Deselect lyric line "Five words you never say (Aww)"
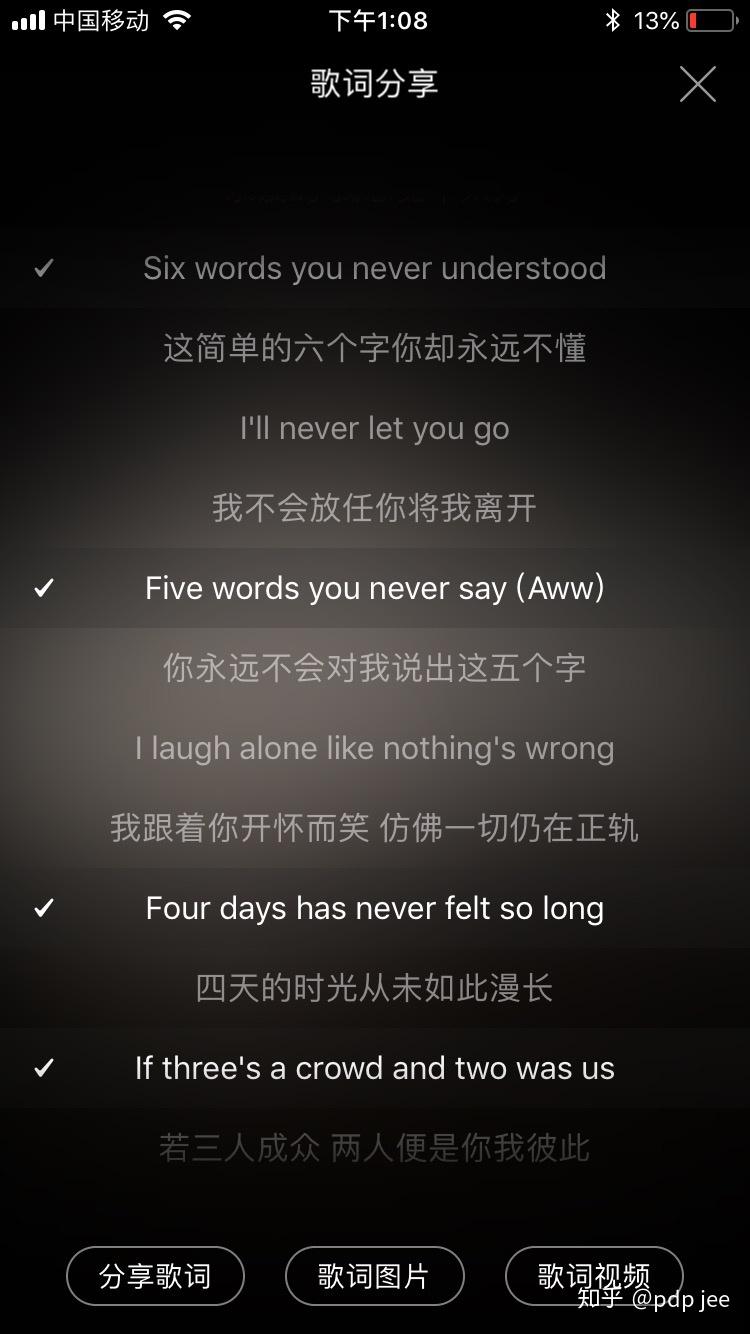This screenshot has height=1334, width=750. pos(374,588)
